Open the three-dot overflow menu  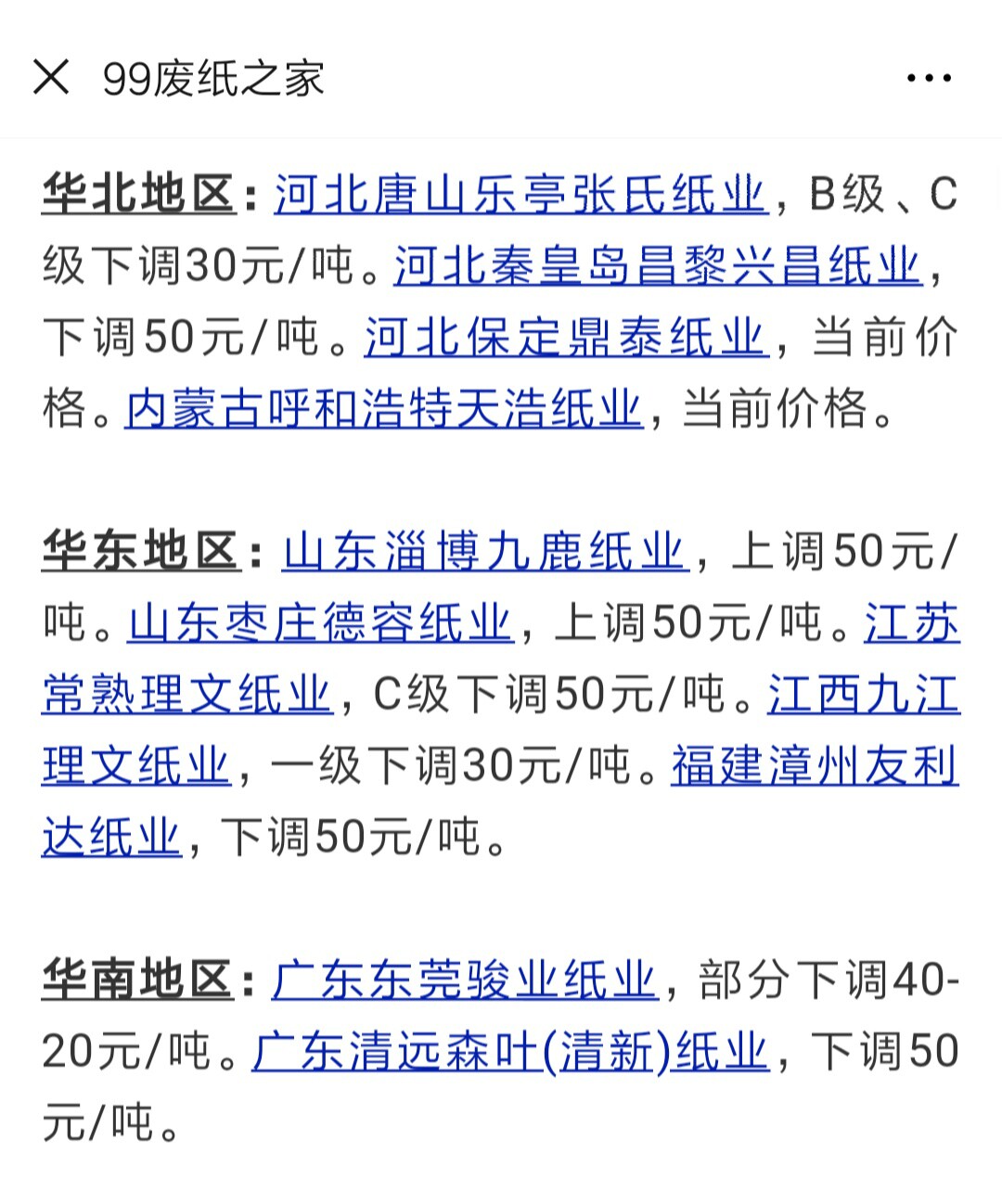929,78
